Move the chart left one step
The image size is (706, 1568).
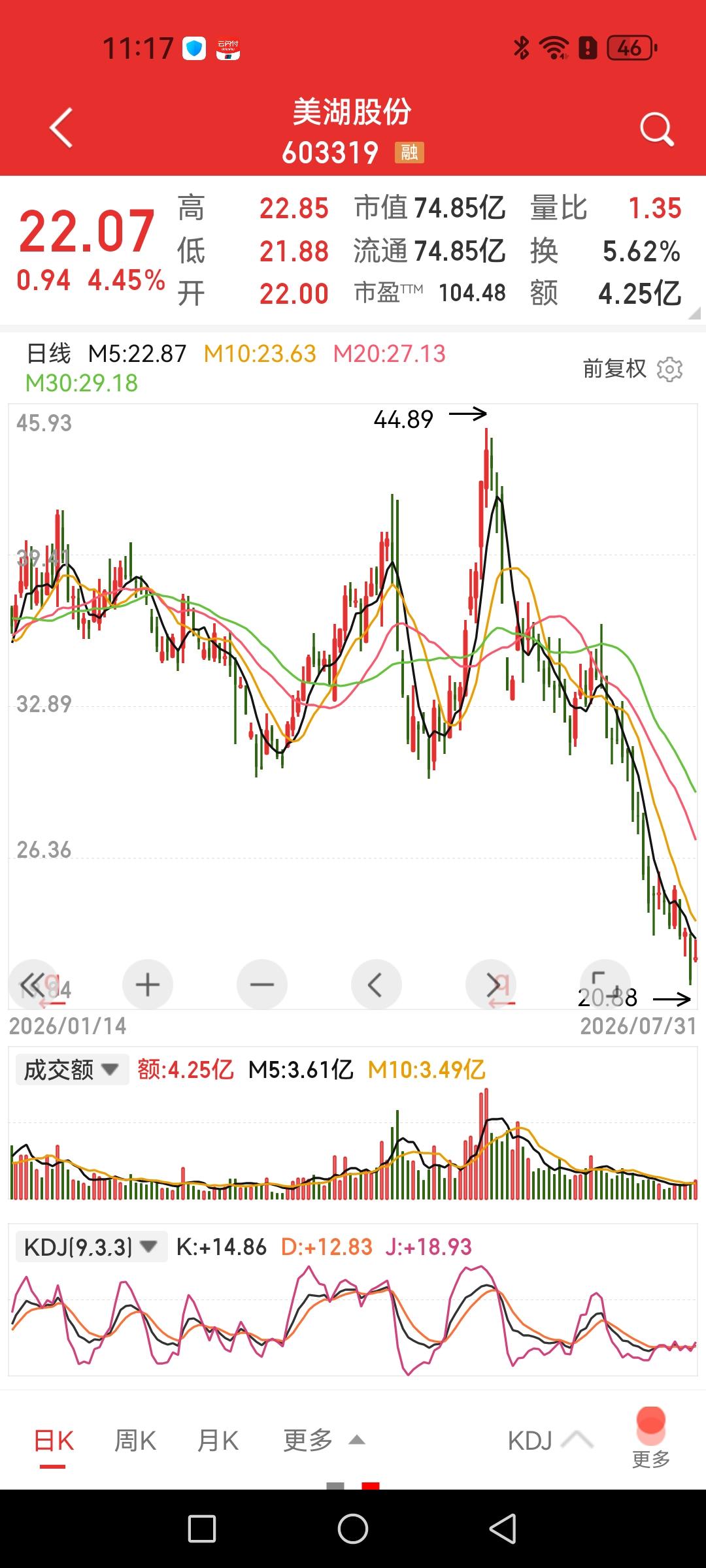click(377, 984)
